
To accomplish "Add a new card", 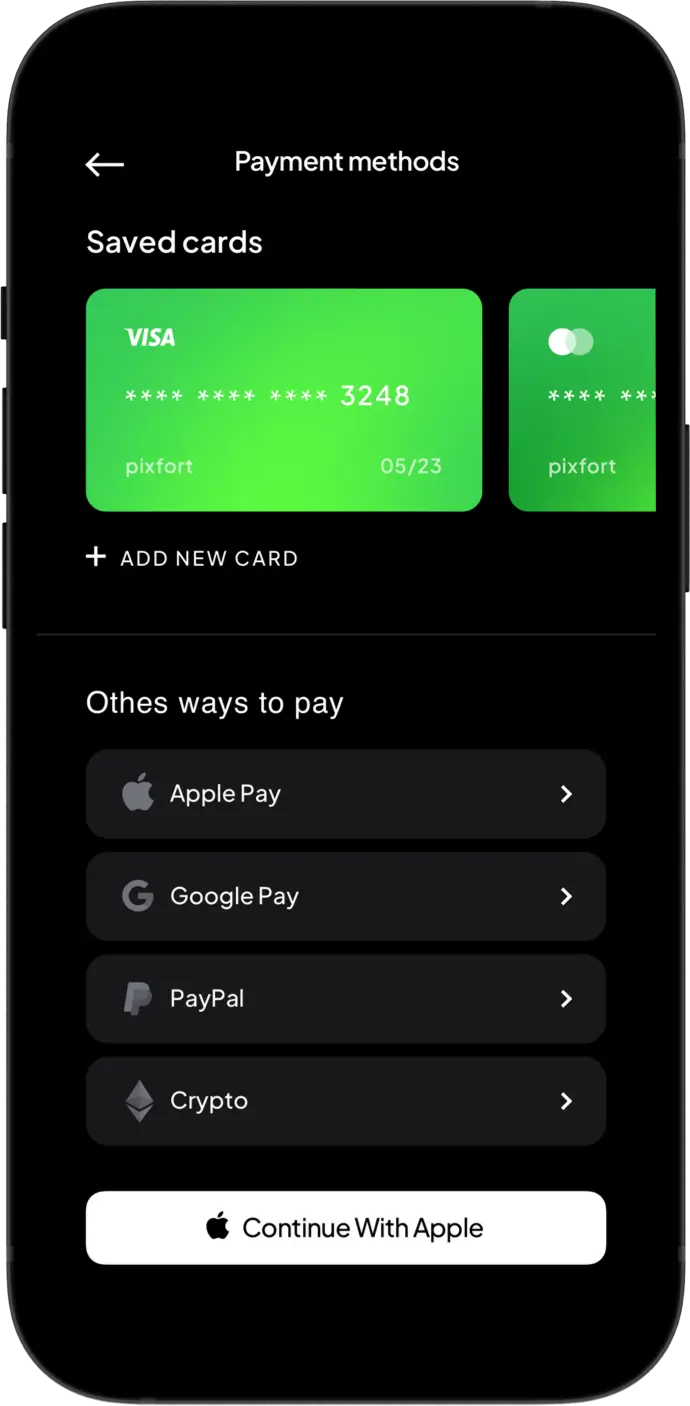I will (193, 558).
